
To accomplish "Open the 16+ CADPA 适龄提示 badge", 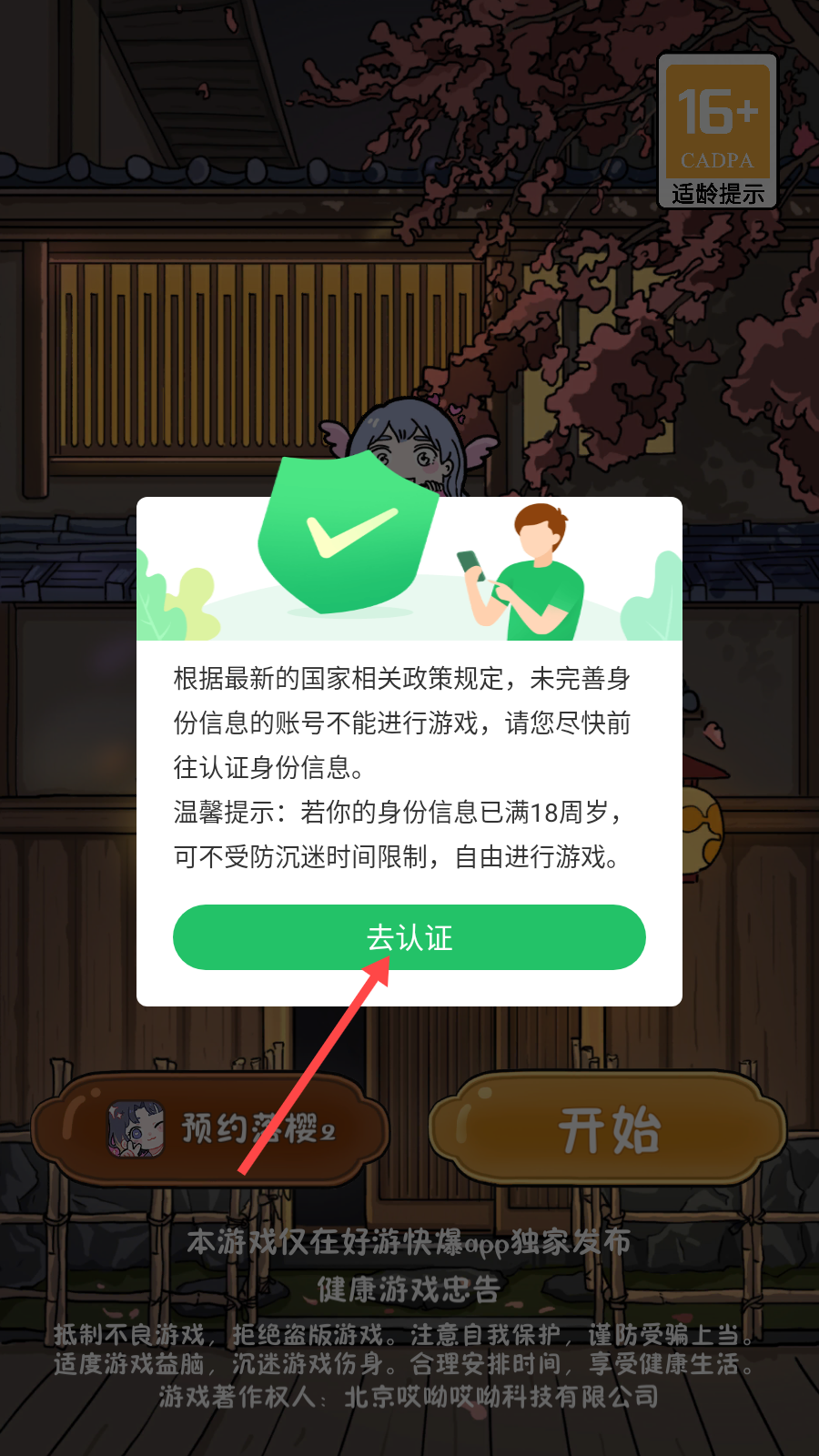I will click(717, 132).
